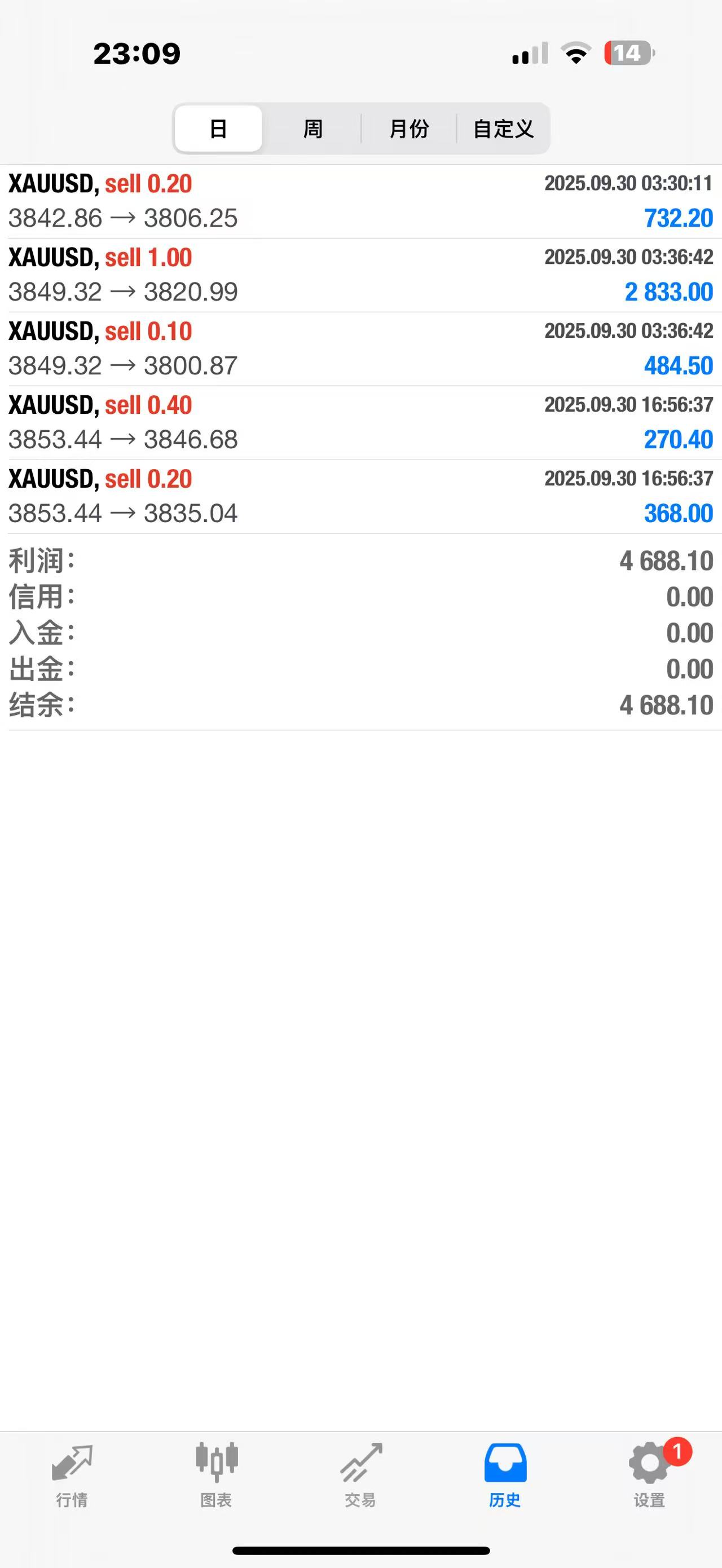Tap the Wi-Fi indicator in status bar

click(575, 55)
